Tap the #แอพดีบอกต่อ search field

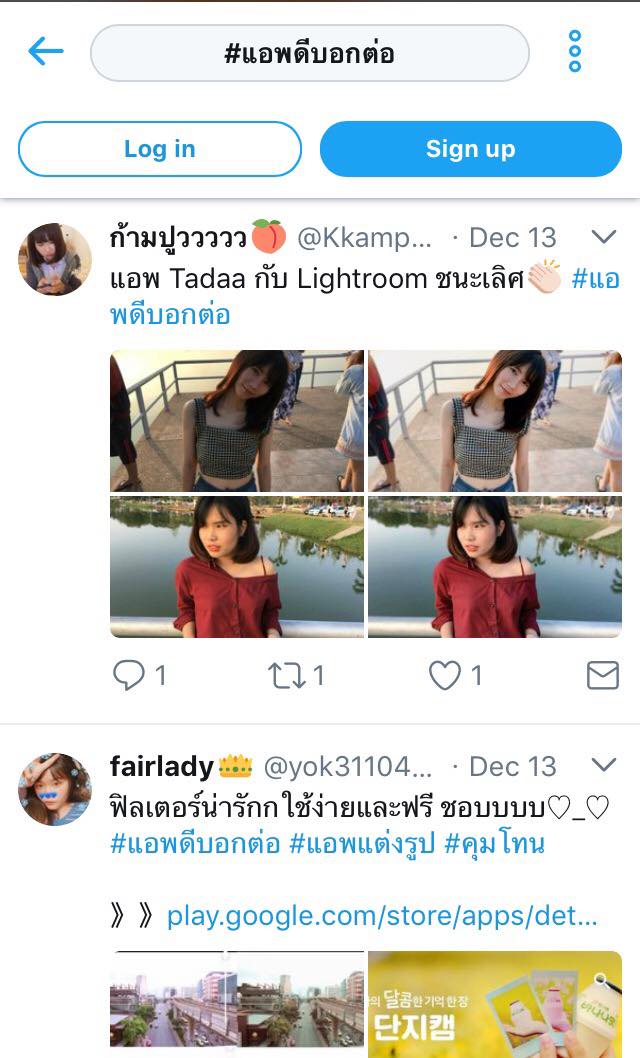coord(309,53)
